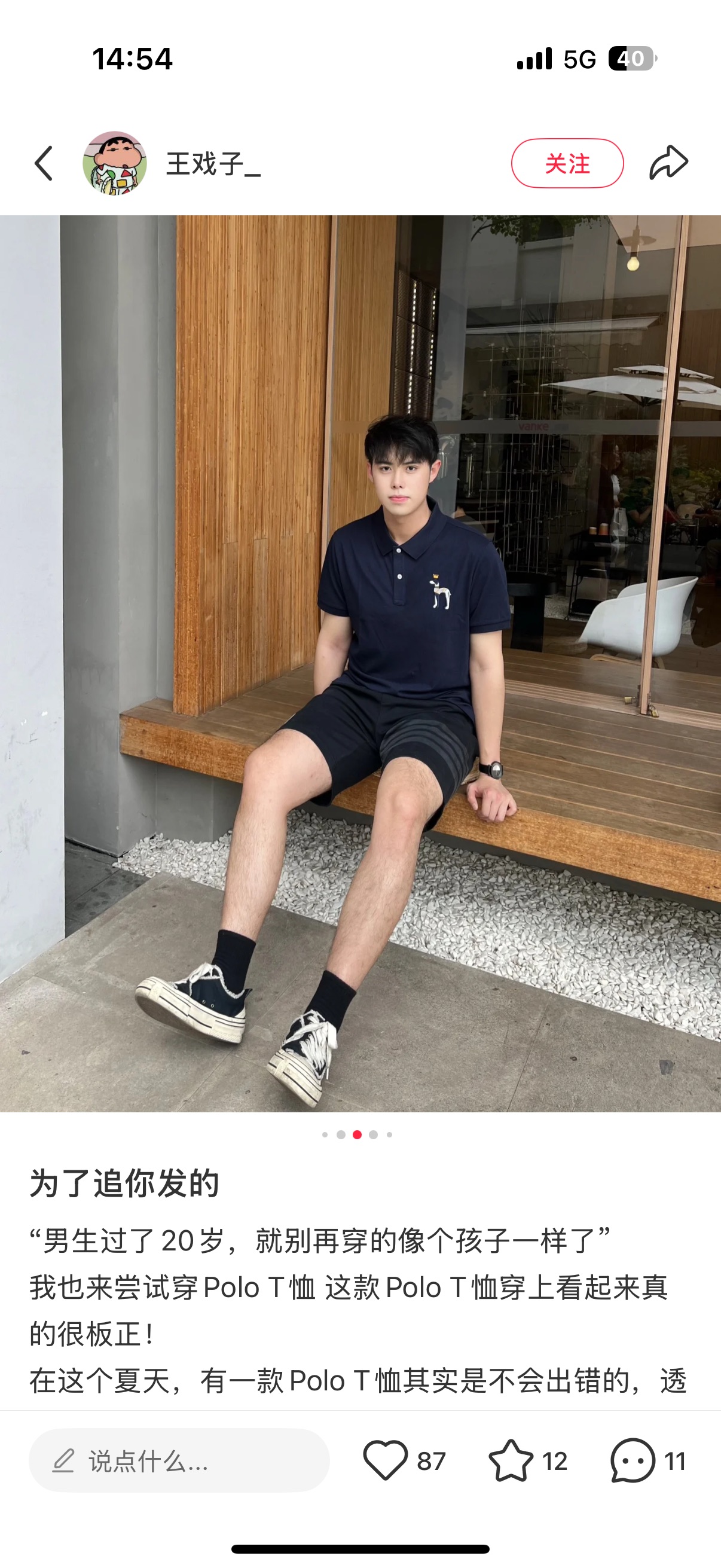Viewport: 721px width, 1568px height.
Task: Go back using the back arrow
Action: (x=44, y=163)
